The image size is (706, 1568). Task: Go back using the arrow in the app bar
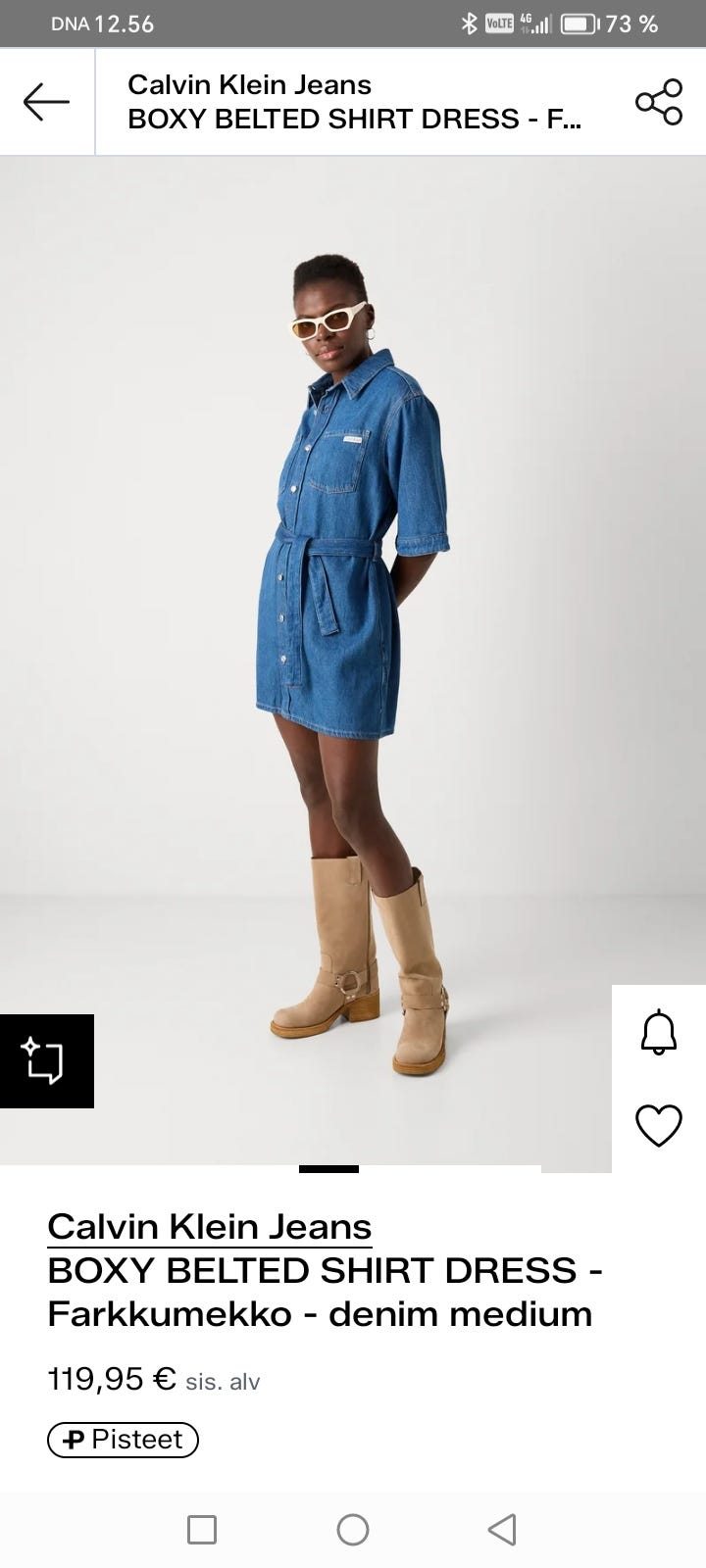pyautogui.click(x=46, y=102)
